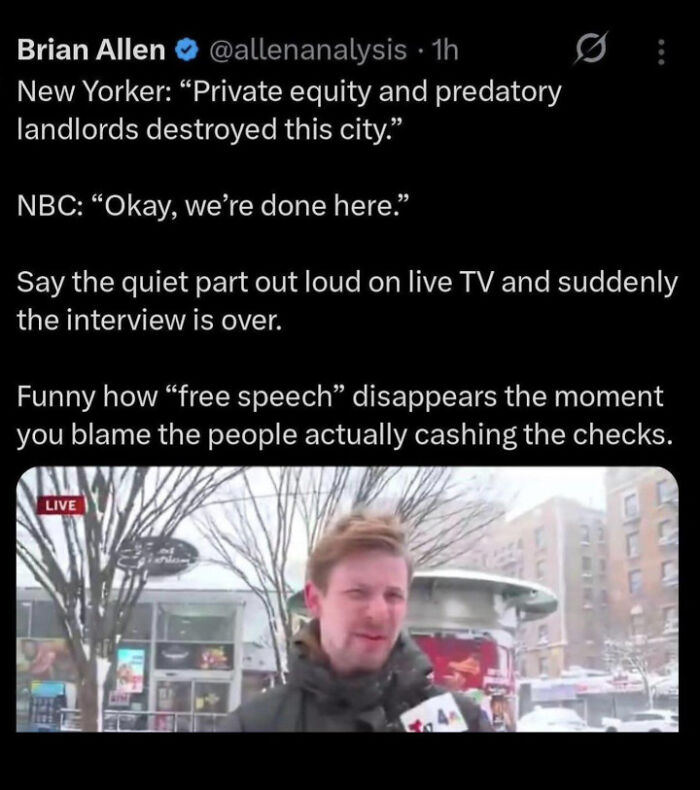Open Brian Allen's profile from his name
Viewport: 700px width, 790px height.
coord(91,48)
